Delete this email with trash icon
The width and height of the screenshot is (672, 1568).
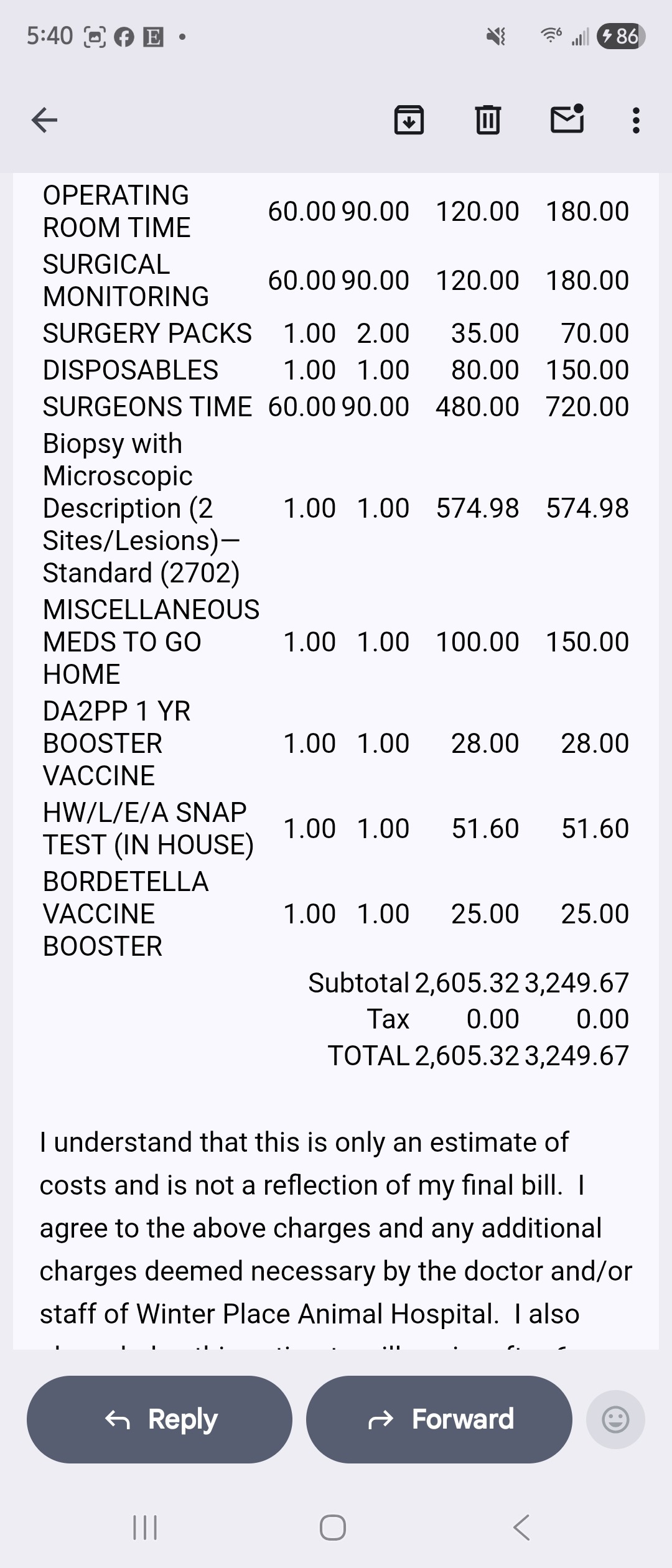(x=488, y=119)
